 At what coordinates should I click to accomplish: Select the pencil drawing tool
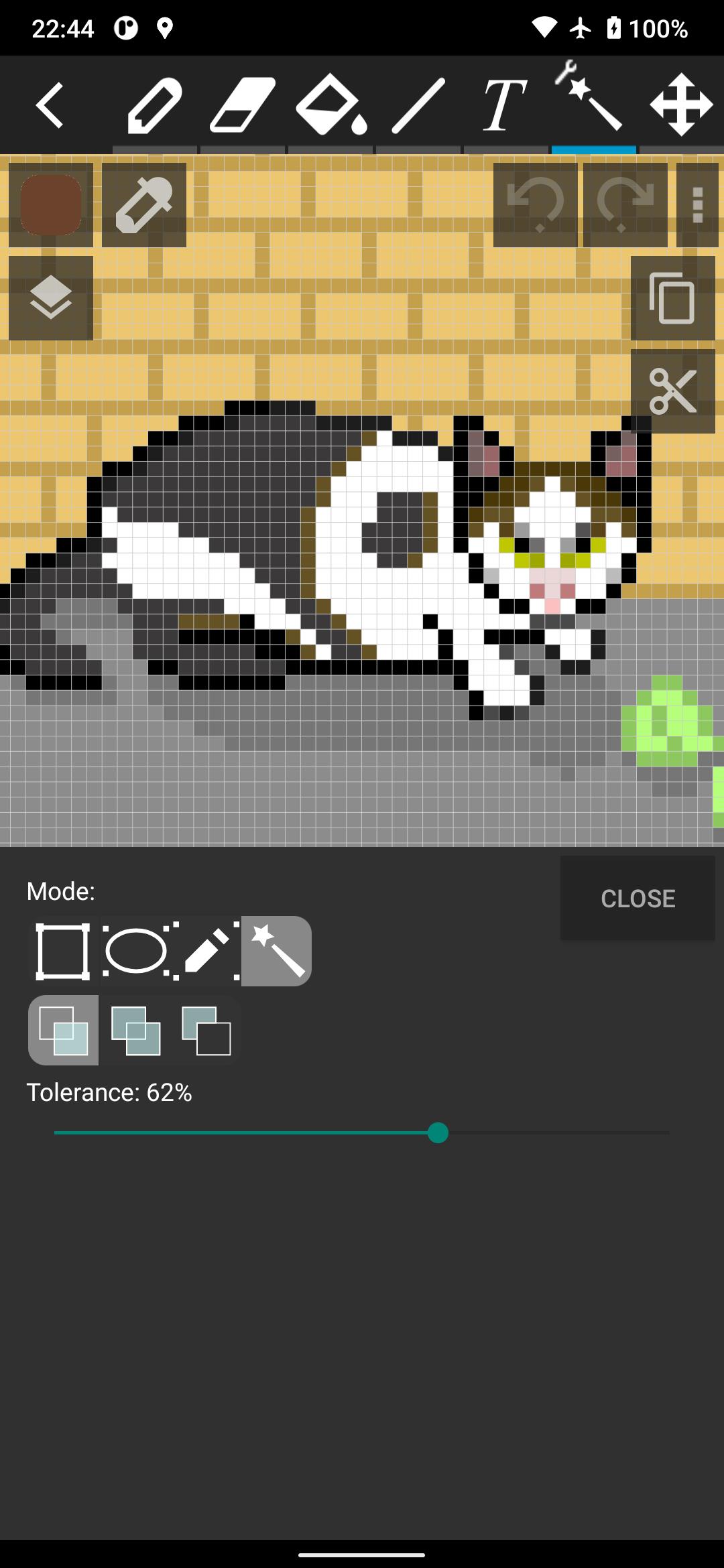pos(155,105)
